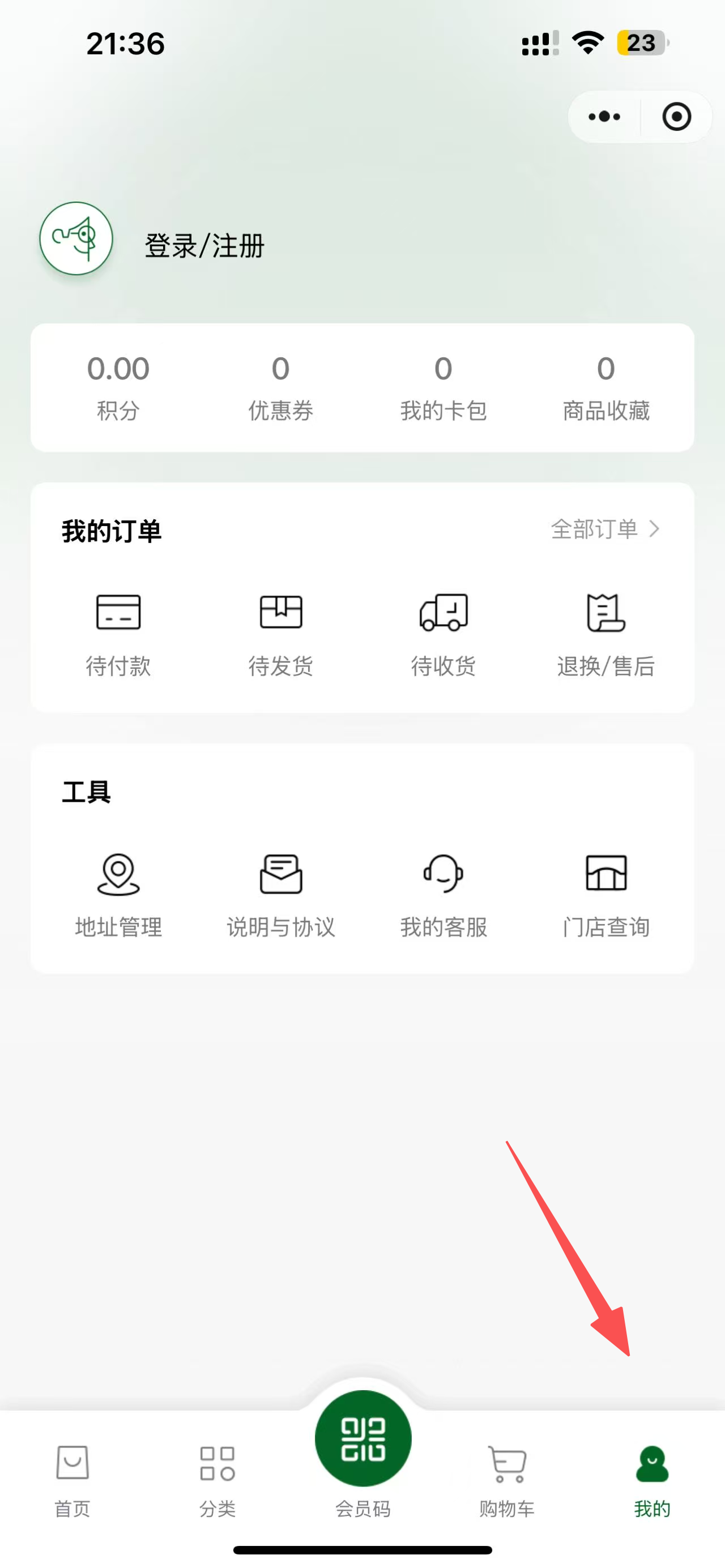The width and height of the screenshot is (725, 1568).
Task: Tap 登录/注册 to sign in
Action: 204,246
